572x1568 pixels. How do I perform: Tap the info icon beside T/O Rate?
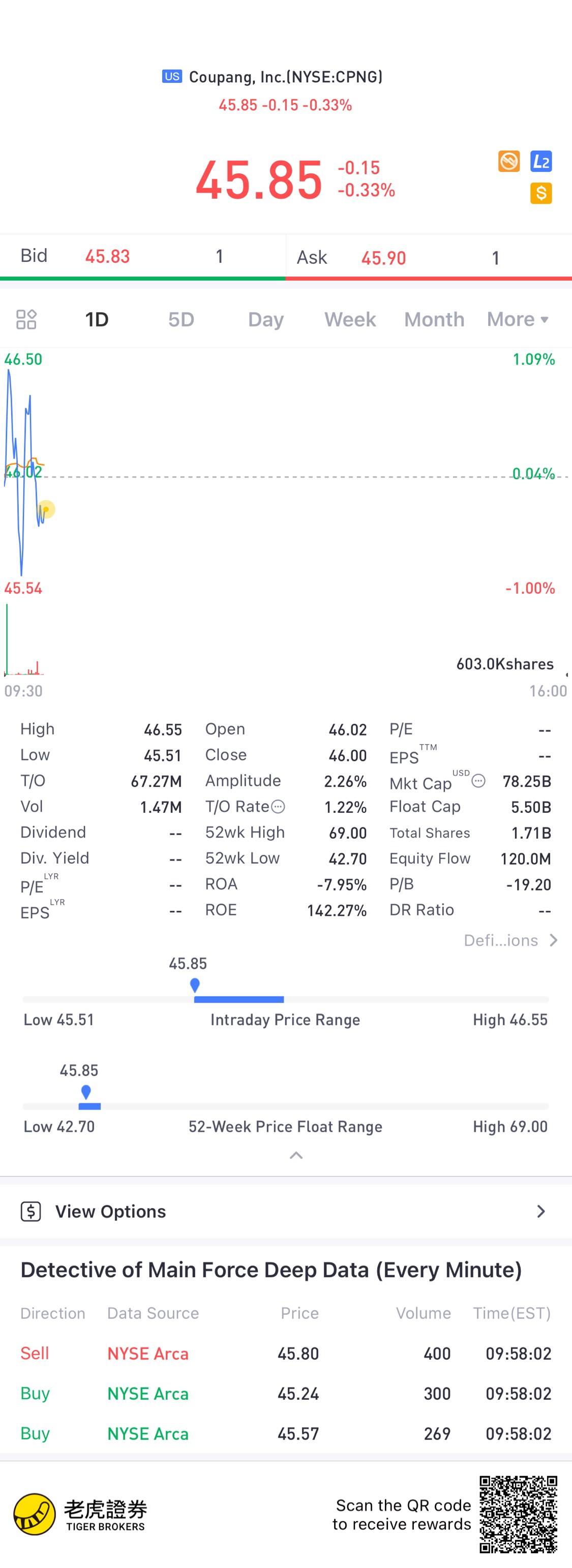click(x=278, y=807)
